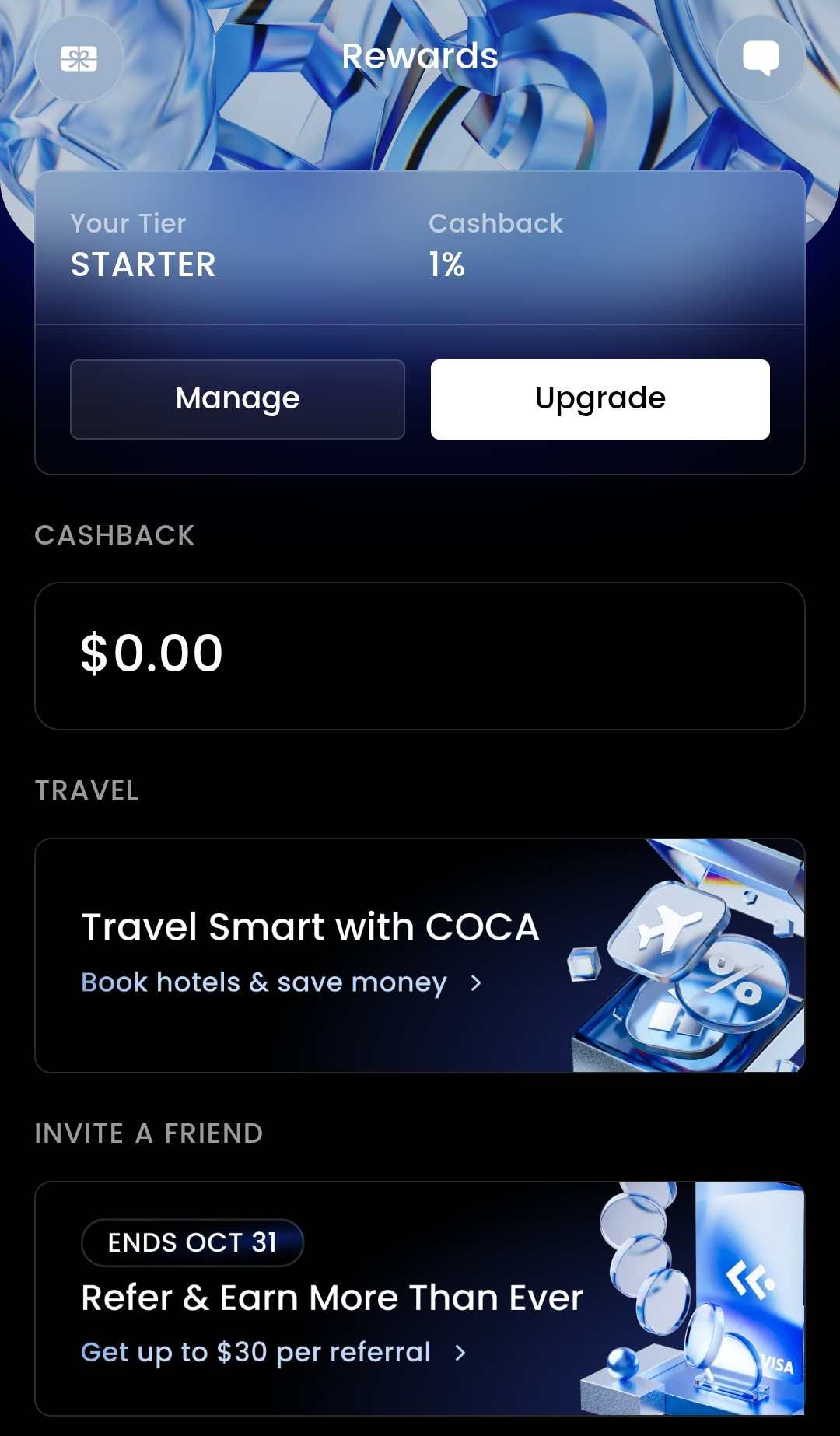Open the chat support icon
Viewport: 840px width, 1436px height.
click(761, 59)
